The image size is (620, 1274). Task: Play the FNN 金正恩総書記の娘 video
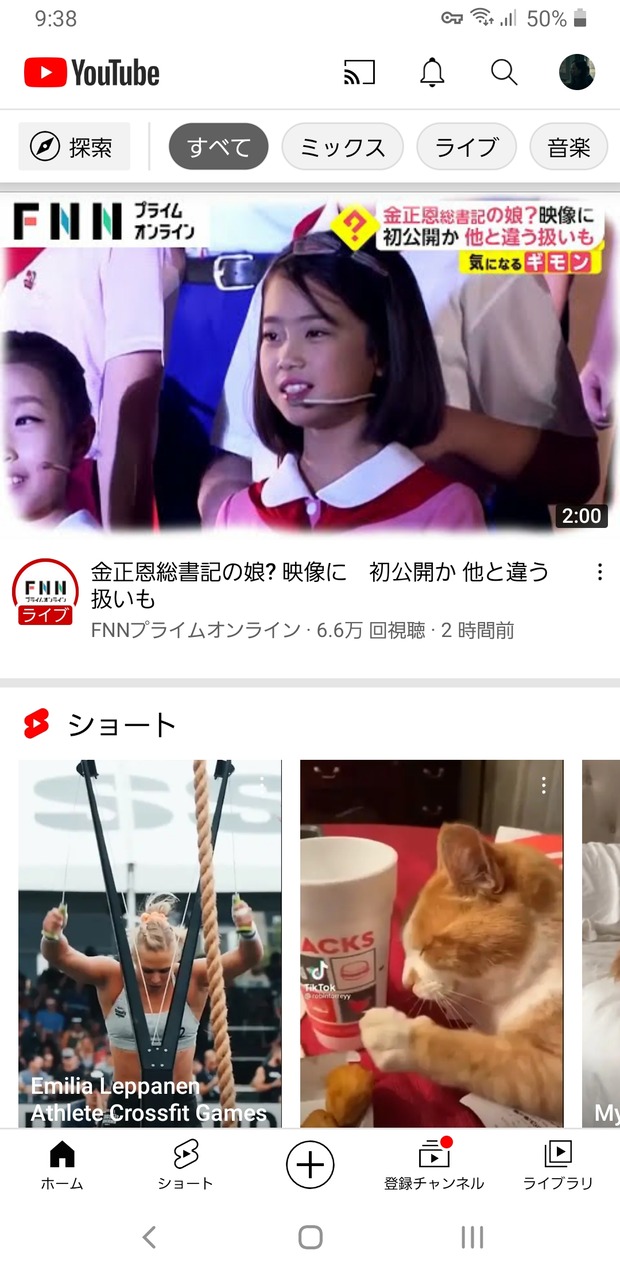(x=310, y=362)
